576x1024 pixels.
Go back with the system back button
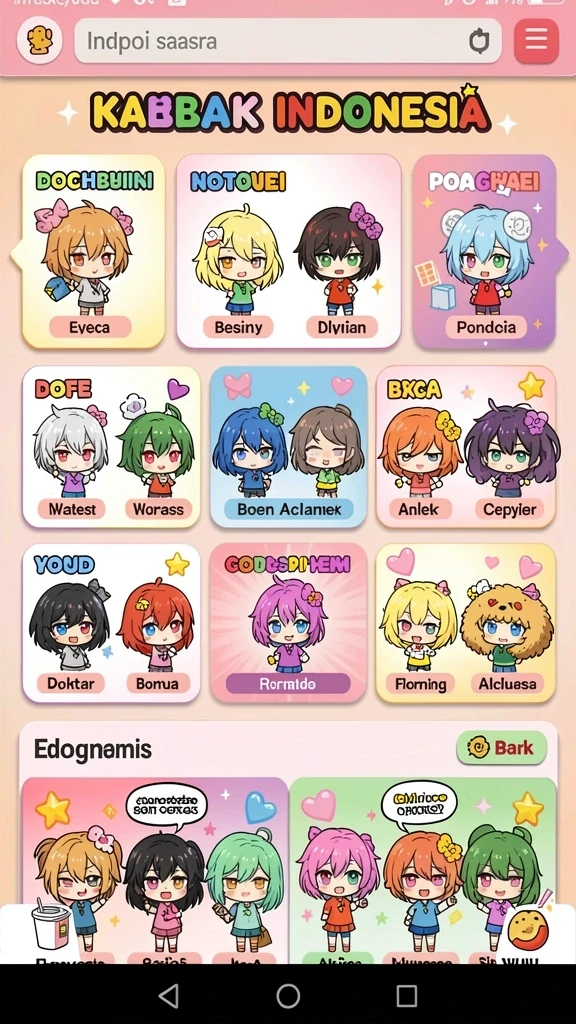coord(169,996)
